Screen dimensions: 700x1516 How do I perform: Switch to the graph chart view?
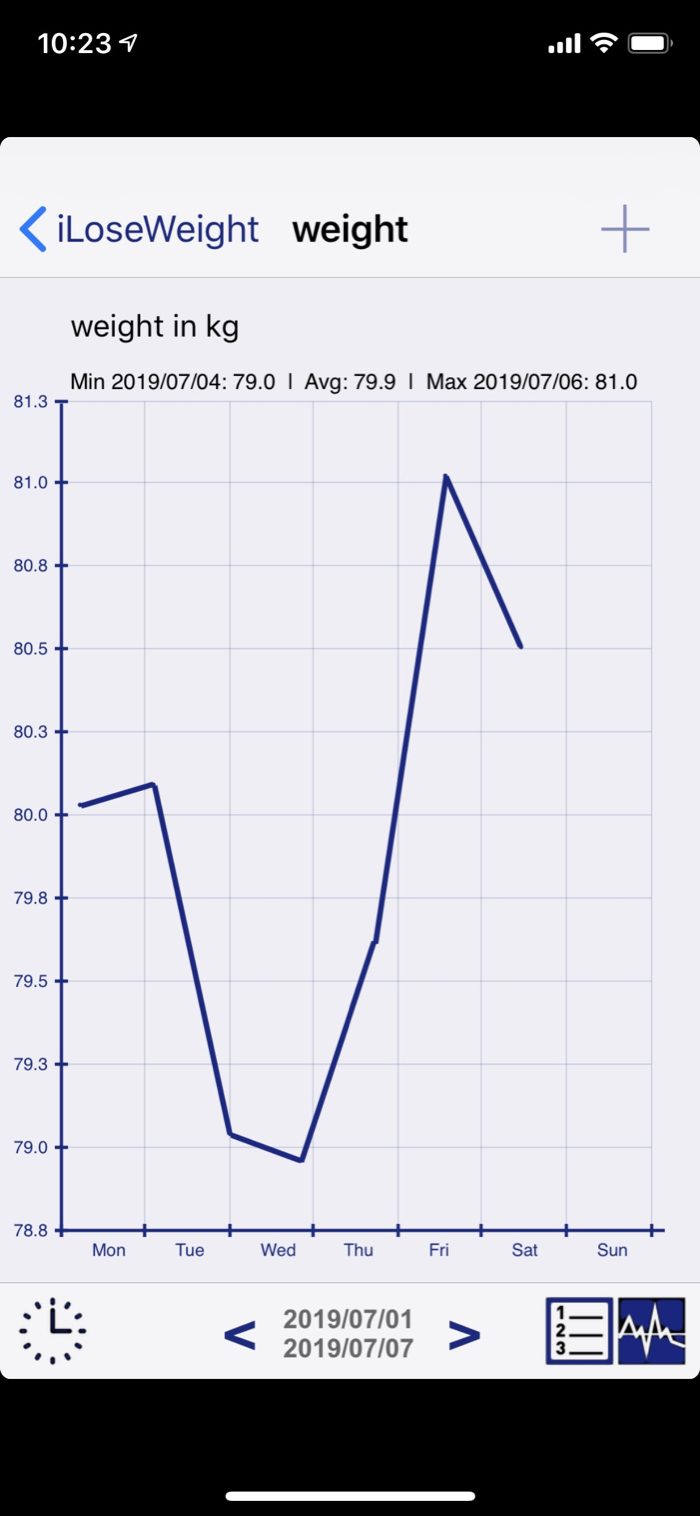click(x=652, y=1331)
